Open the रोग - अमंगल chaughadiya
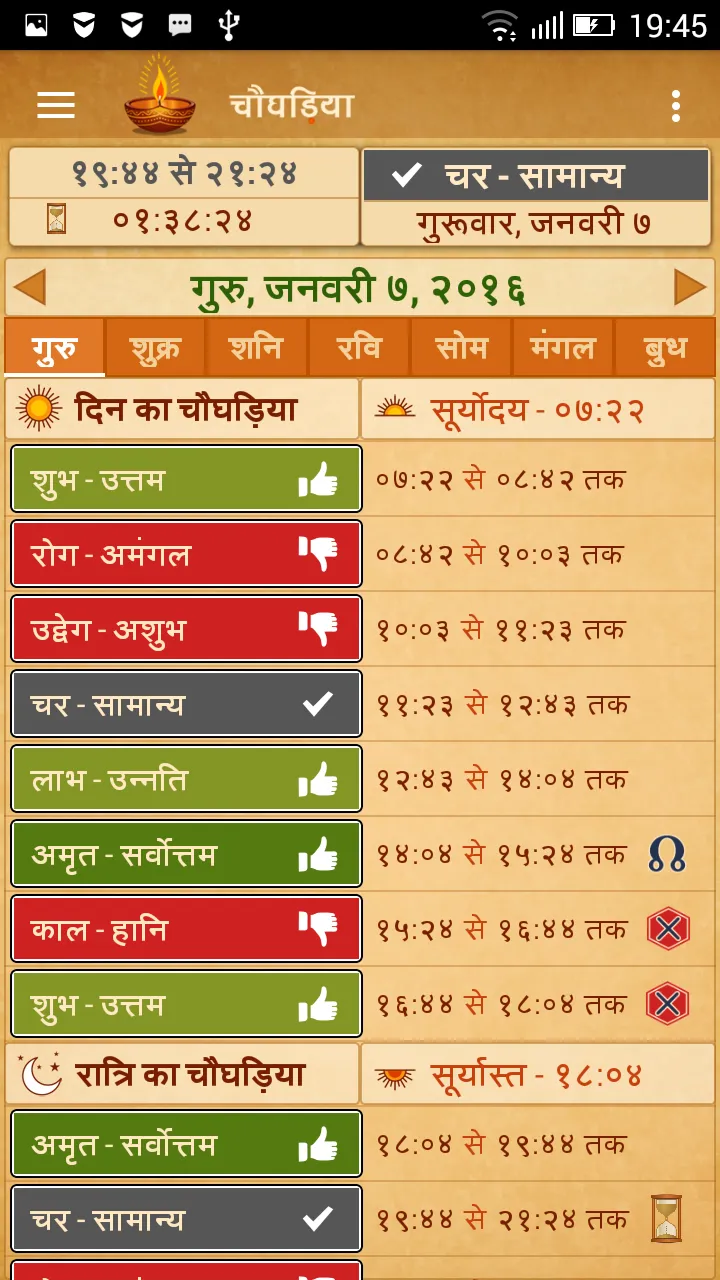 [186, 554]
